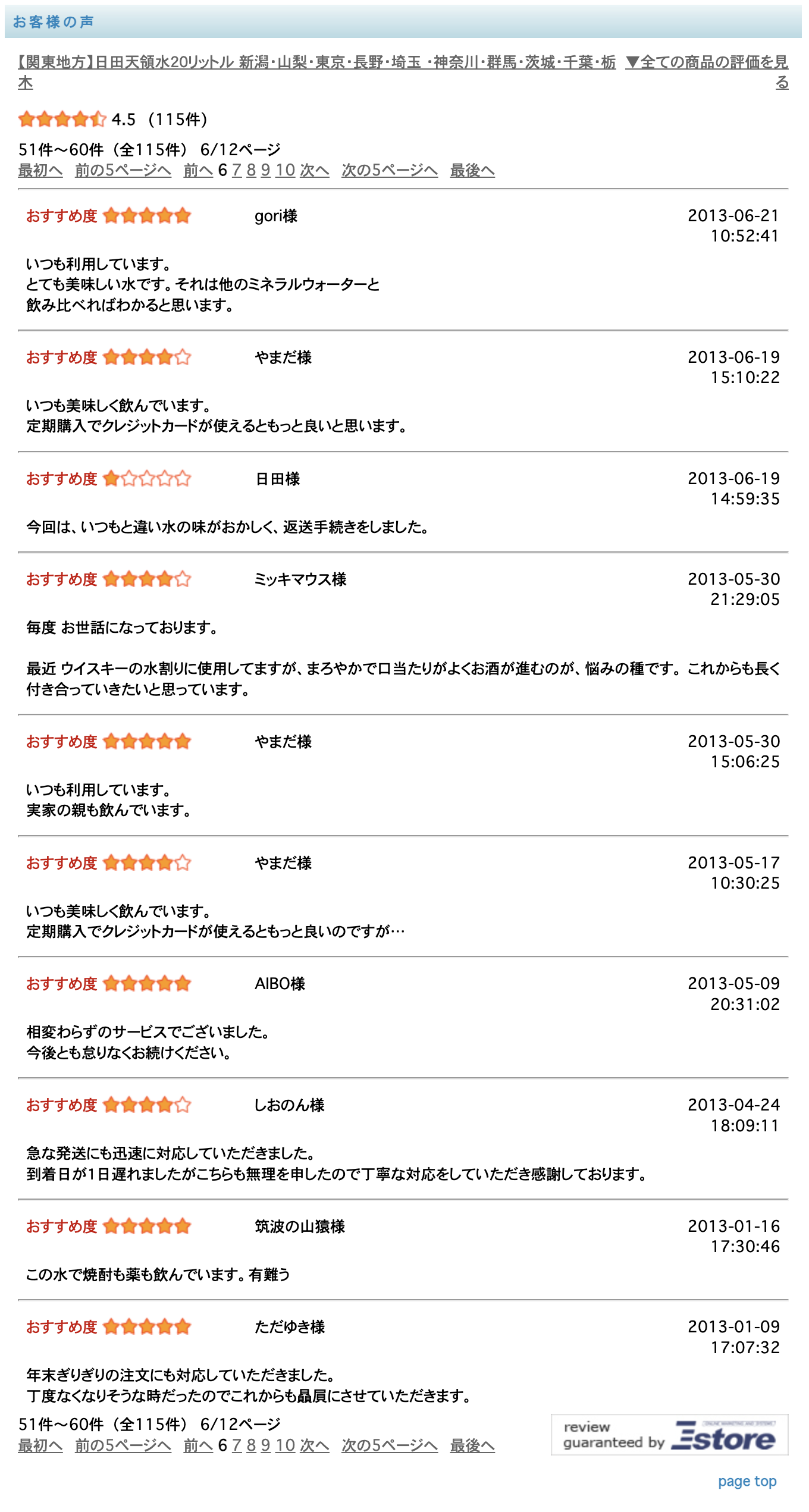Viewport: 809px width, 1512px height.
Task: Select page 10 in top pagination
Action: point(285,171)
